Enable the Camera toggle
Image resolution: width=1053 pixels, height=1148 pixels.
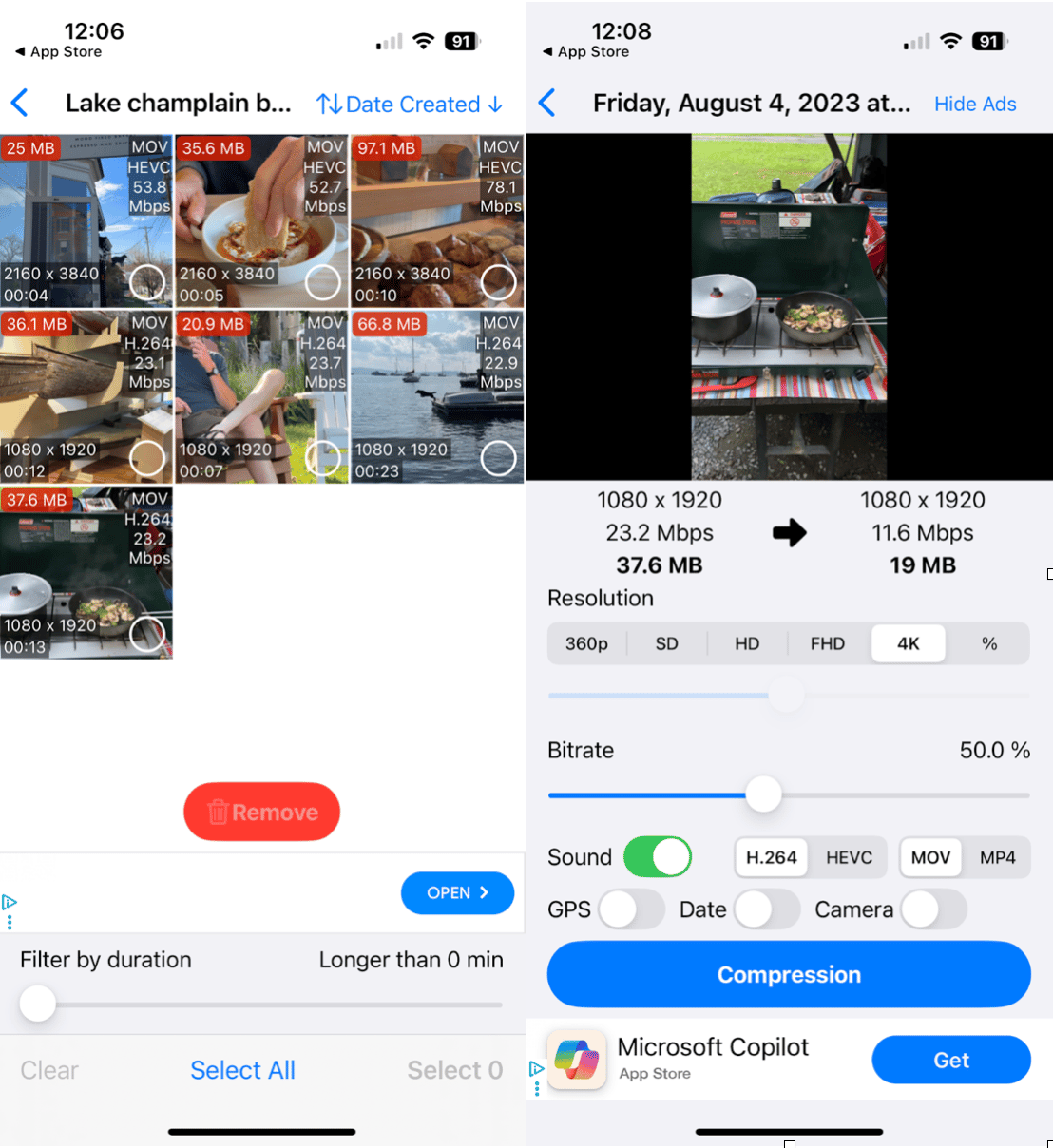point(933,909)
